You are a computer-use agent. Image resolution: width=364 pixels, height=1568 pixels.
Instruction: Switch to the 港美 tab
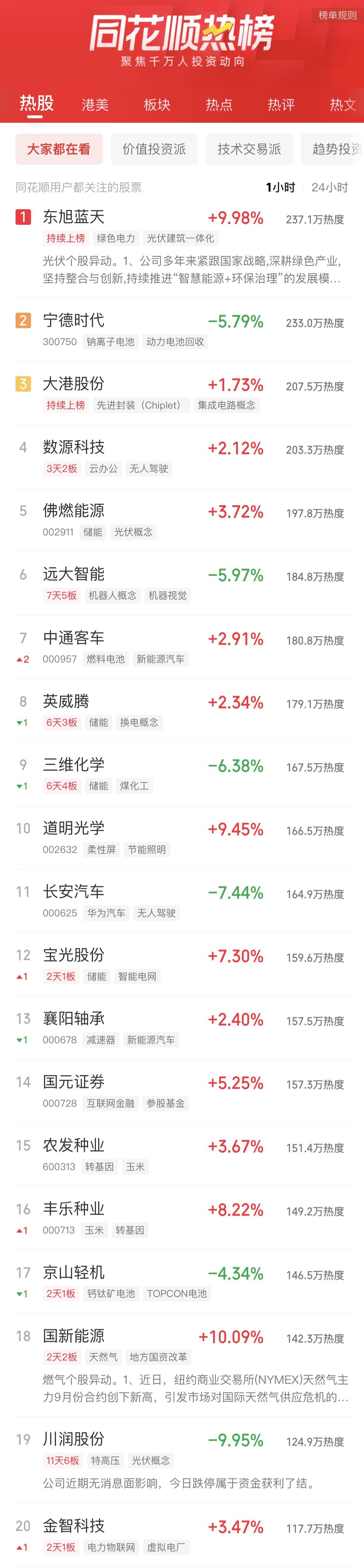pos(95,105)
